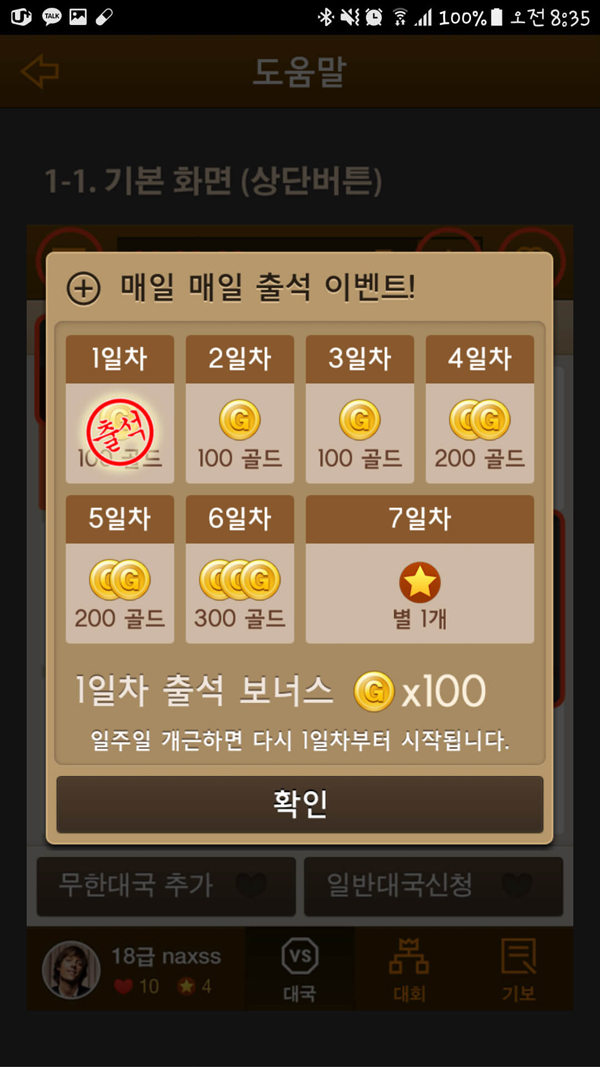Confirm the attendance event with 확인
This screenshot has height=1067, width=600.
(299, 804)
